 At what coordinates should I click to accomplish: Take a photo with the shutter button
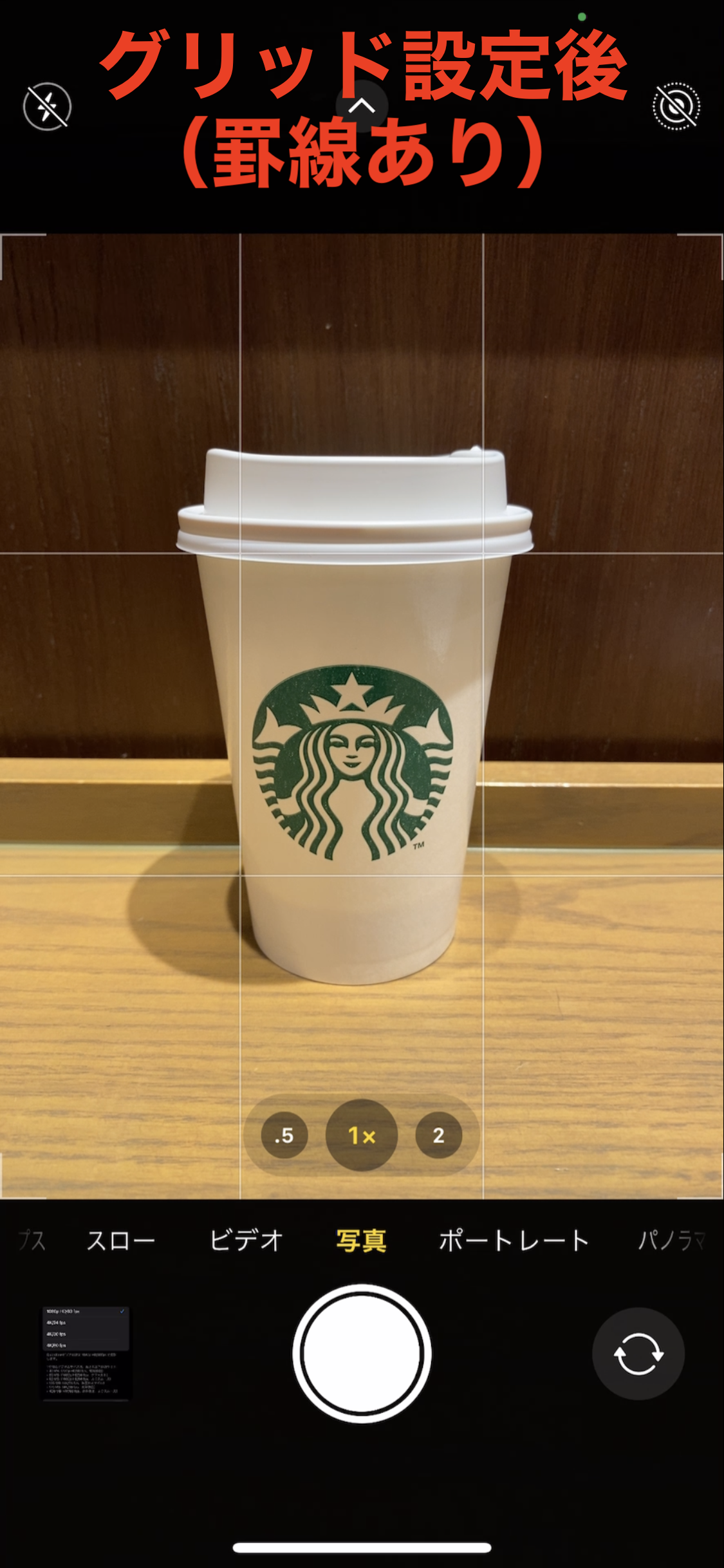(362, 1354)
